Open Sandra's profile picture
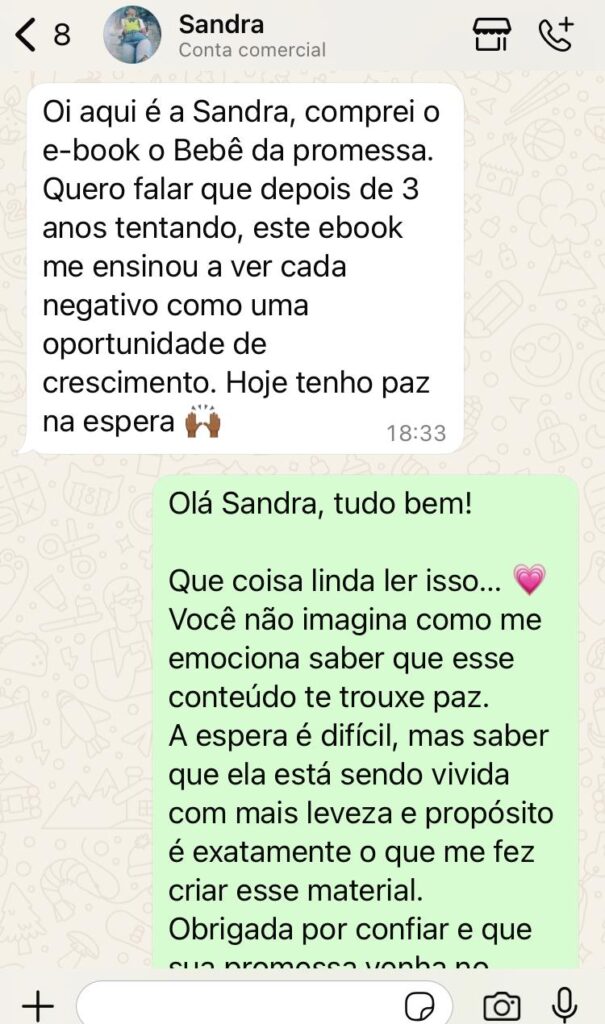 click(133, 35)
